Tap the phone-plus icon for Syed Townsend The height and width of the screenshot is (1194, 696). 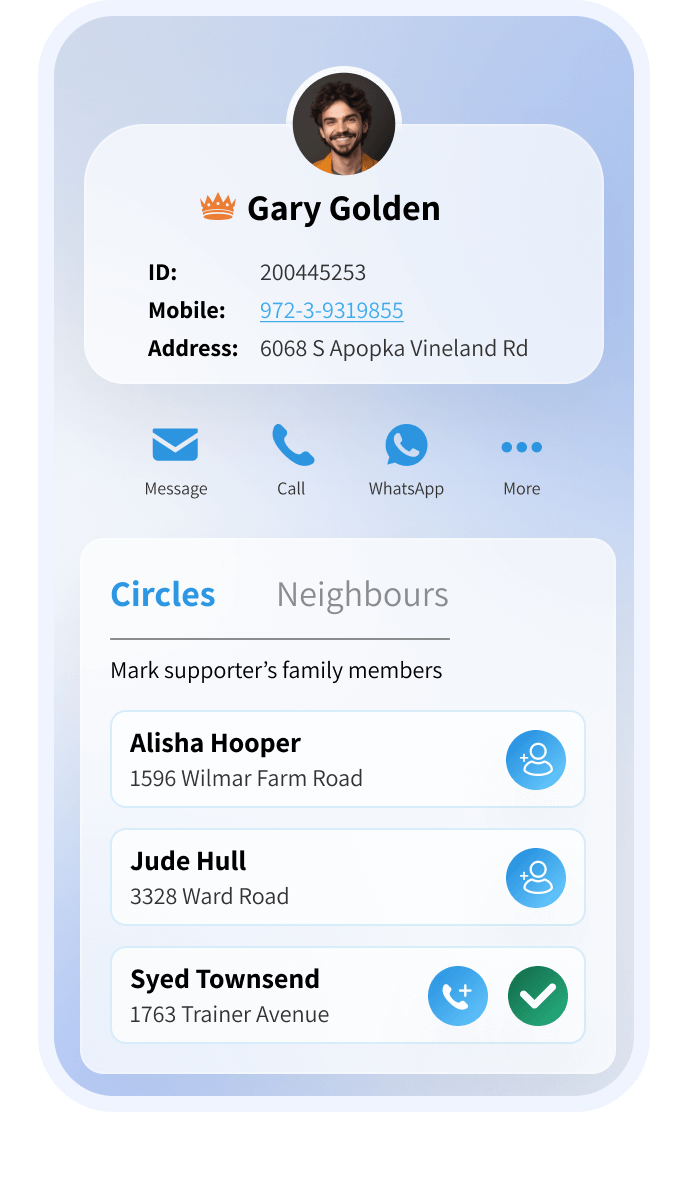coord(458,996)
